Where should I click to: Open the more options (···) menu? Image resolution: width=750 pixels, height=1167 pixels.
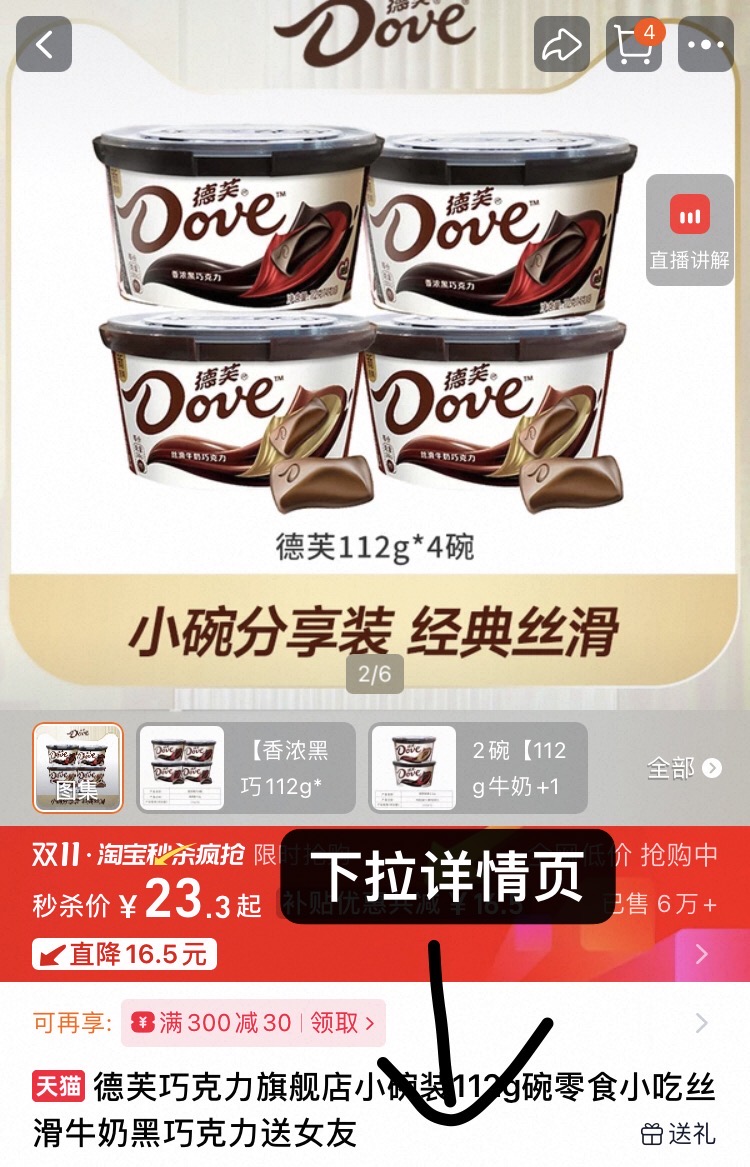point(707,45)
